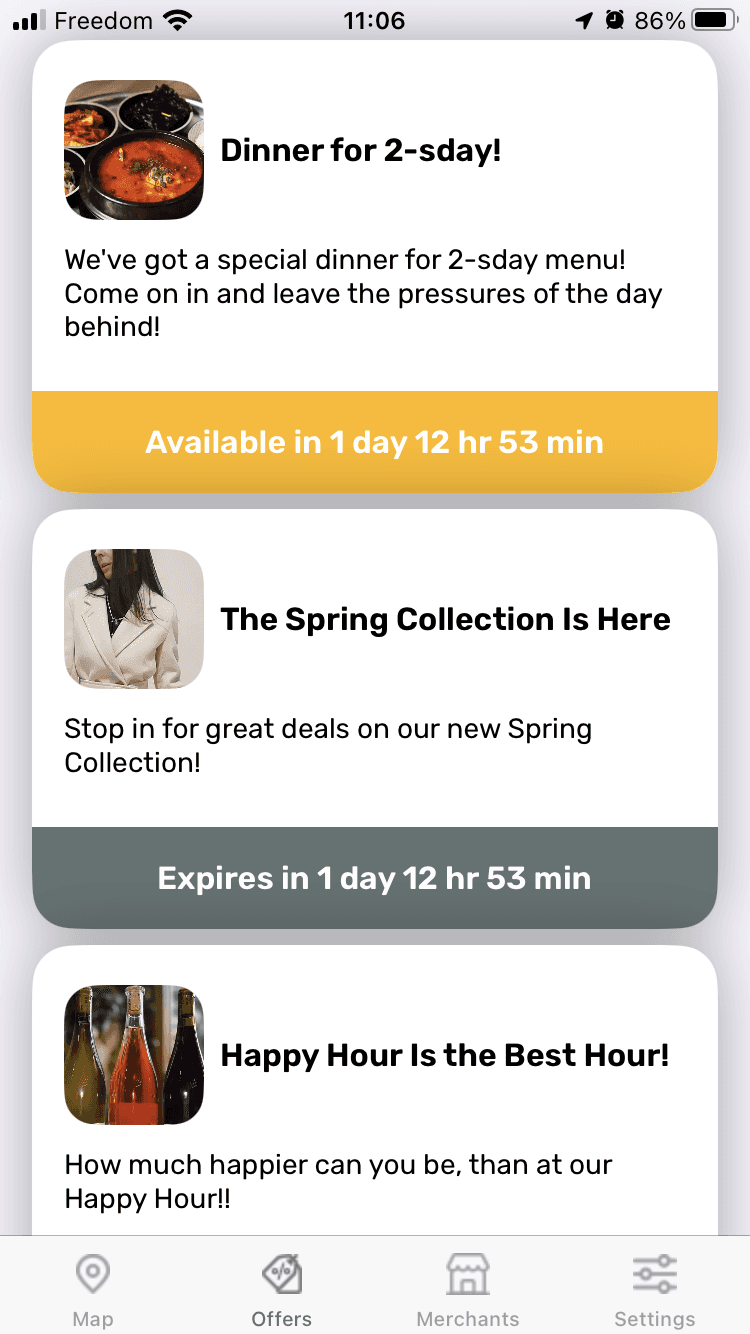The height and width of the screenshot is (1334, 750).
Task: Tap the gray Expires in countdown banner
Action: [375, 877]
